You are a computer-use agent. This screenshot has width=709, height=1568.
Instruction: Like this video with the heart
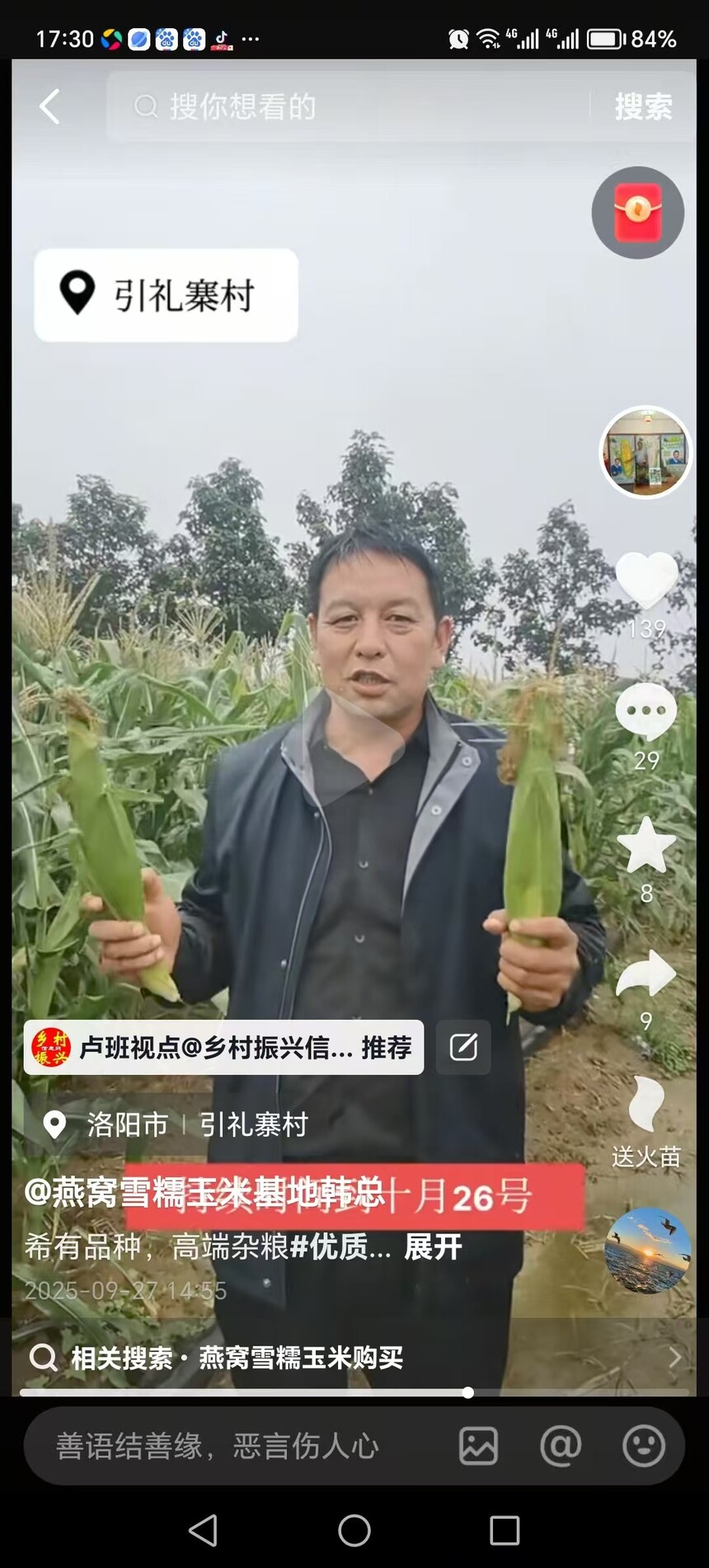point(646,580)
